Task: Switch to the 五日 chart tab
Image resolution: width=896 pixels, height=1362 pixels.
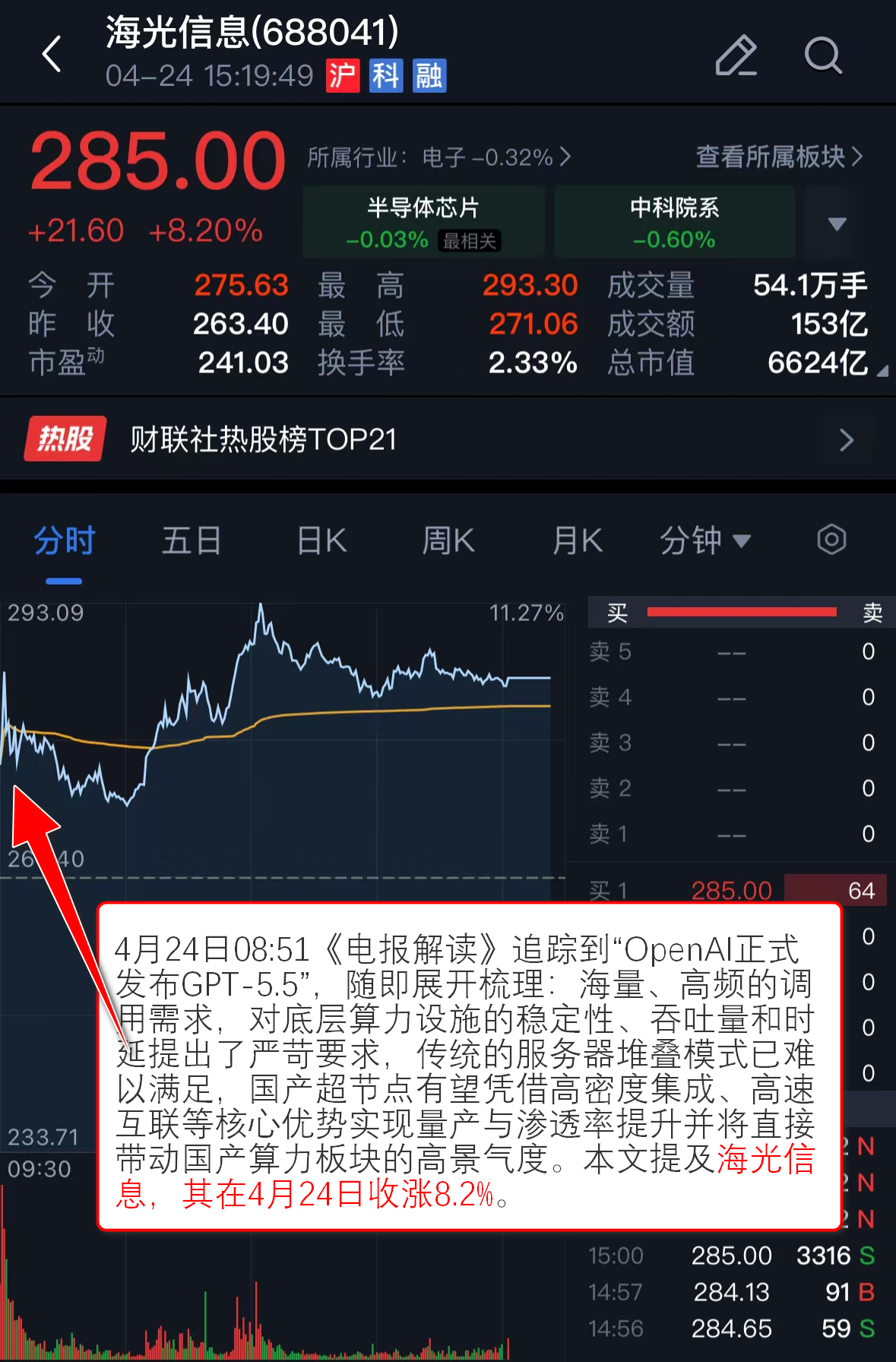Action: point(191,541)
